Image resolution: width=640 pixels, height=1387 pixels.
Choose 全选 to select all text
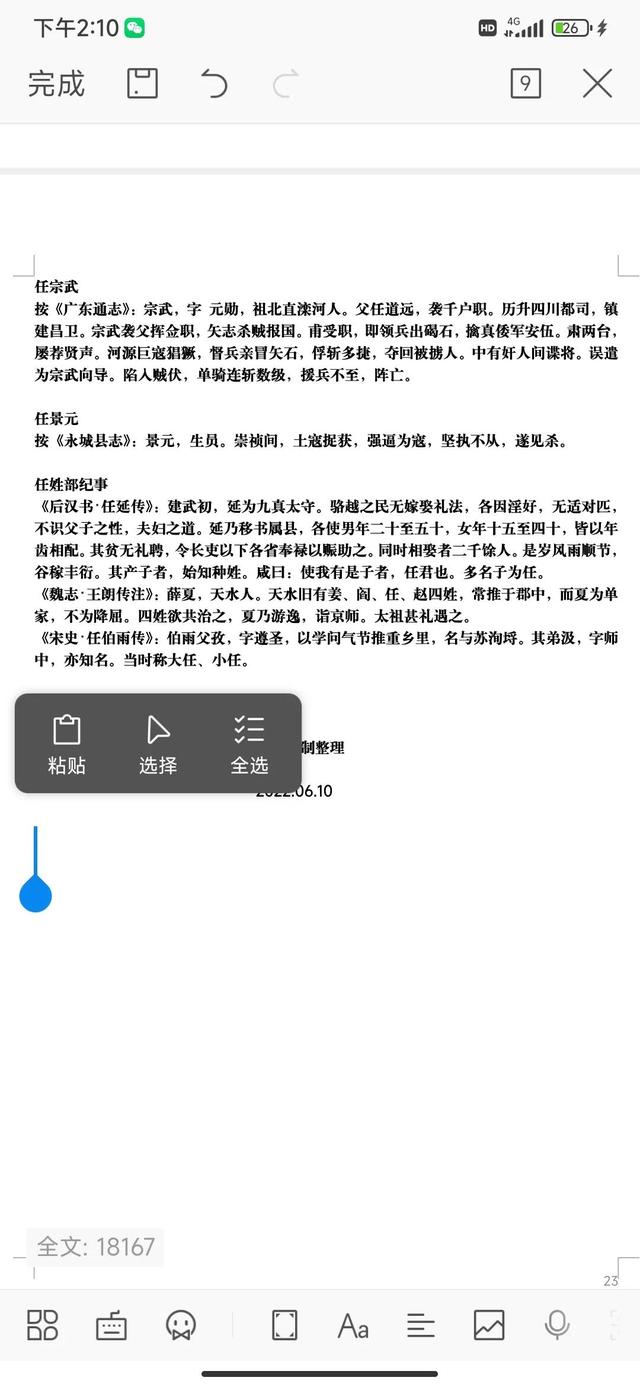pos(249,745)
